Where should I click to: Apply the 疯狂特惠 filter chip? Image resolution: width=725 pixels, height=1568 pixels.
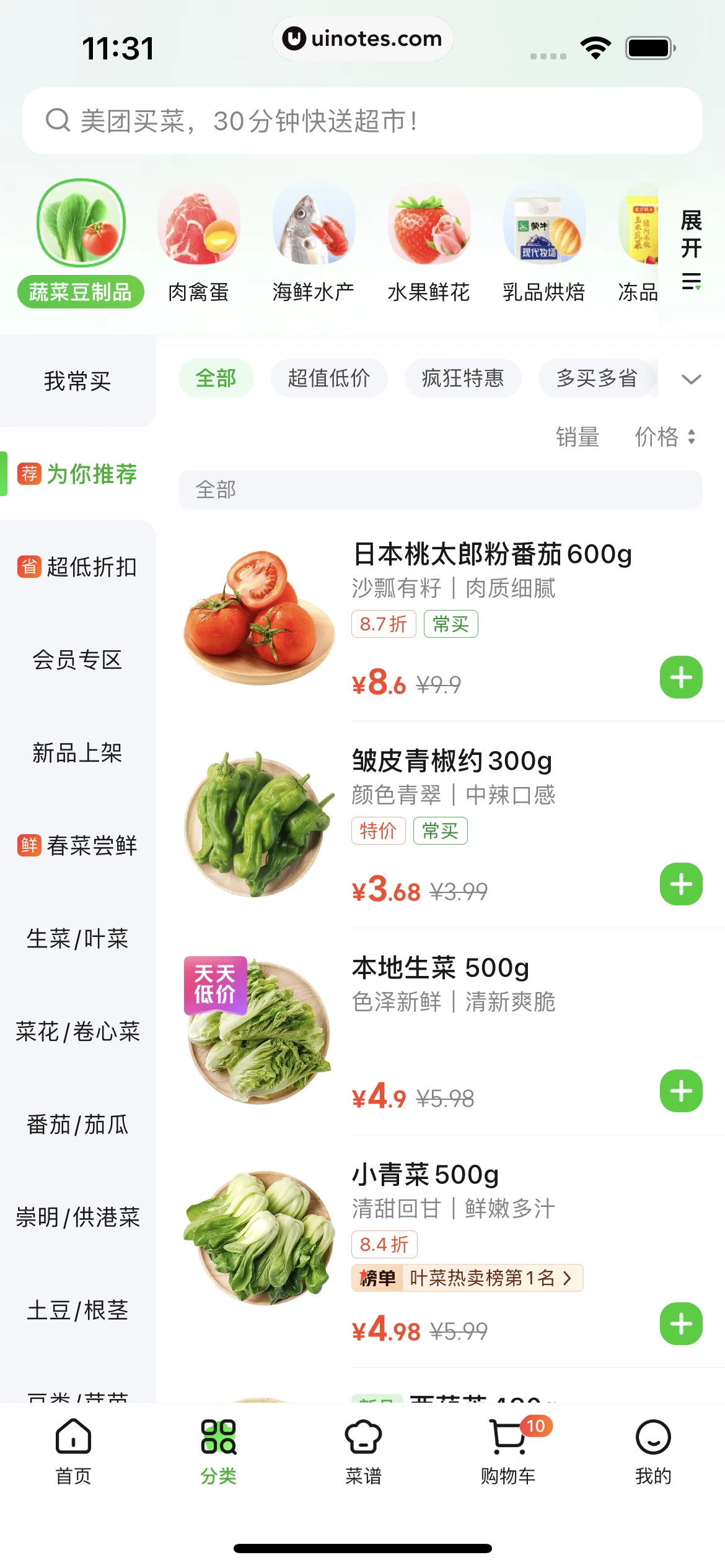[463, 378]
